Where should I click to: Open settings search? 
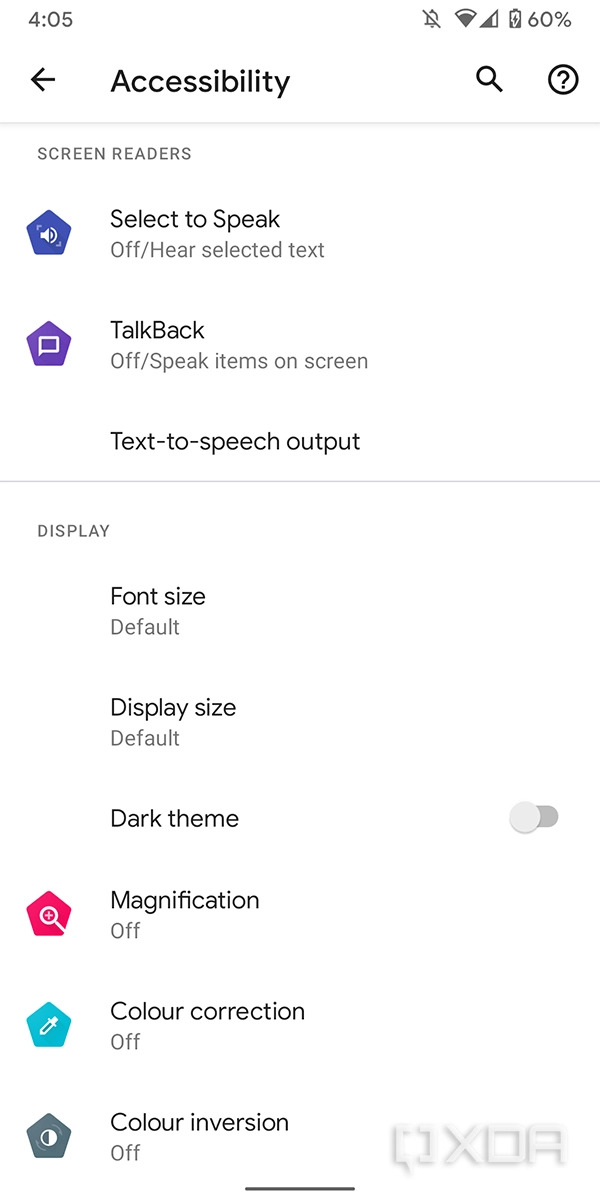[x=489, y=80]
